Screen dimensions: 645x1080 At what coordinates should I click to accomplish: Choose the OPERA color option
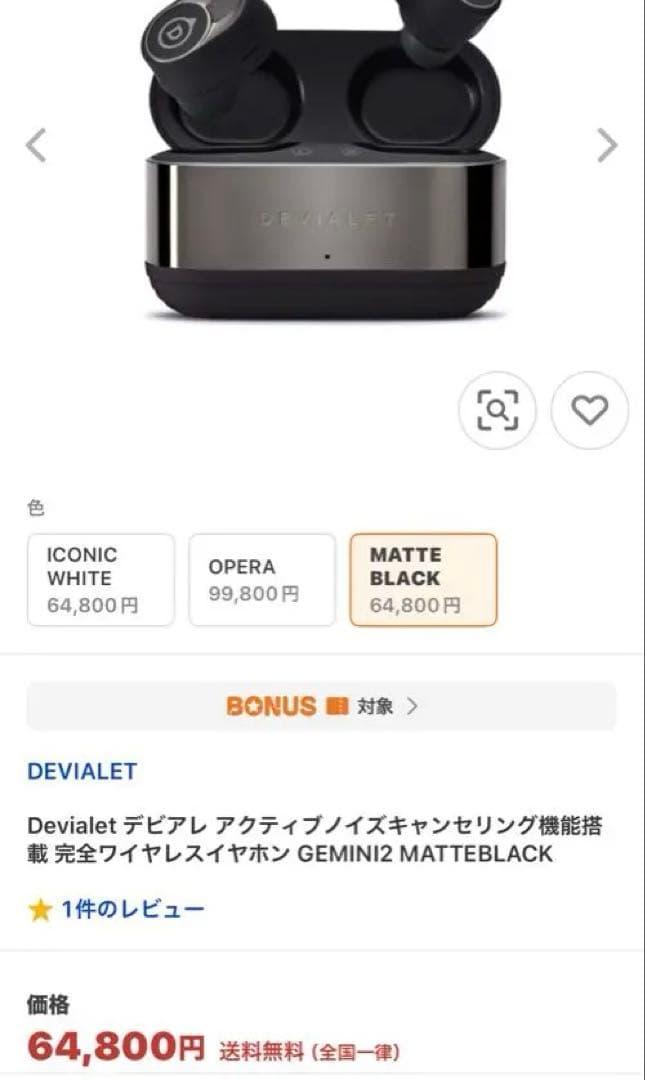(262, 580)
